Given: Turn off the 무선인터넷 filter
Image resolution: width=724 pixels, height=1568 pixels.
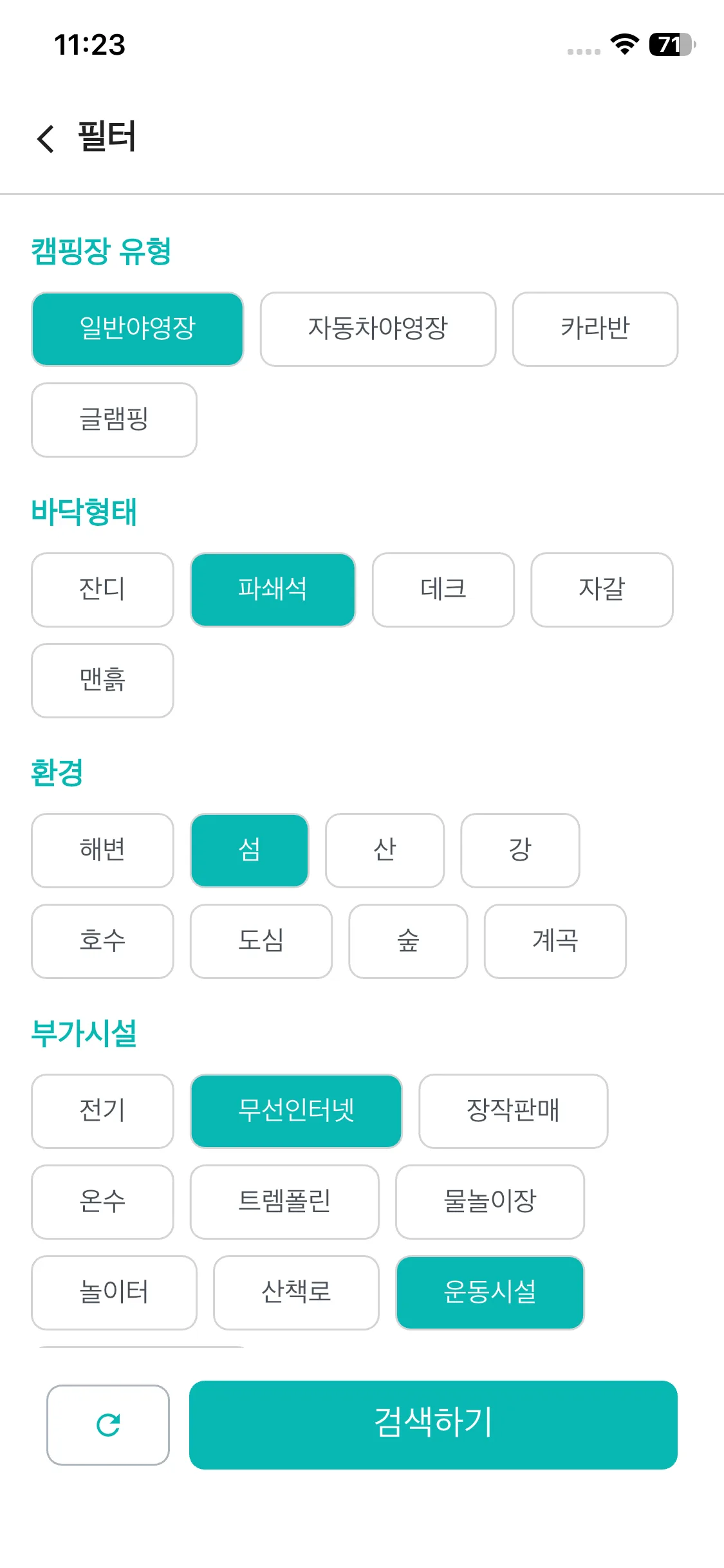Looking at the screenshot, I should point(296,1111).
